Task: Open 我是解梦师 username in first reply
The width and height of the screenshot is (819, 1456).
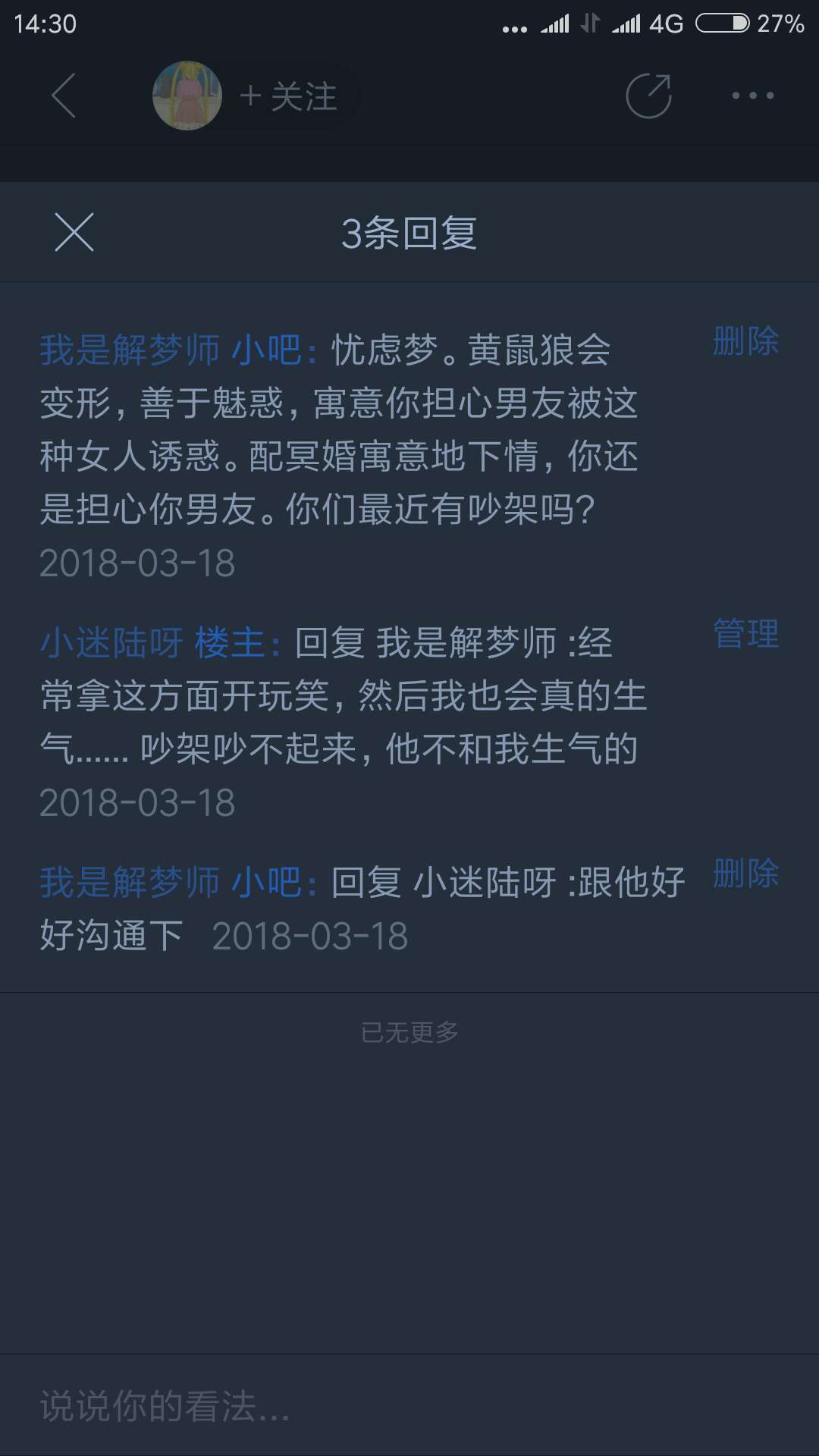Action: point(129,350)
